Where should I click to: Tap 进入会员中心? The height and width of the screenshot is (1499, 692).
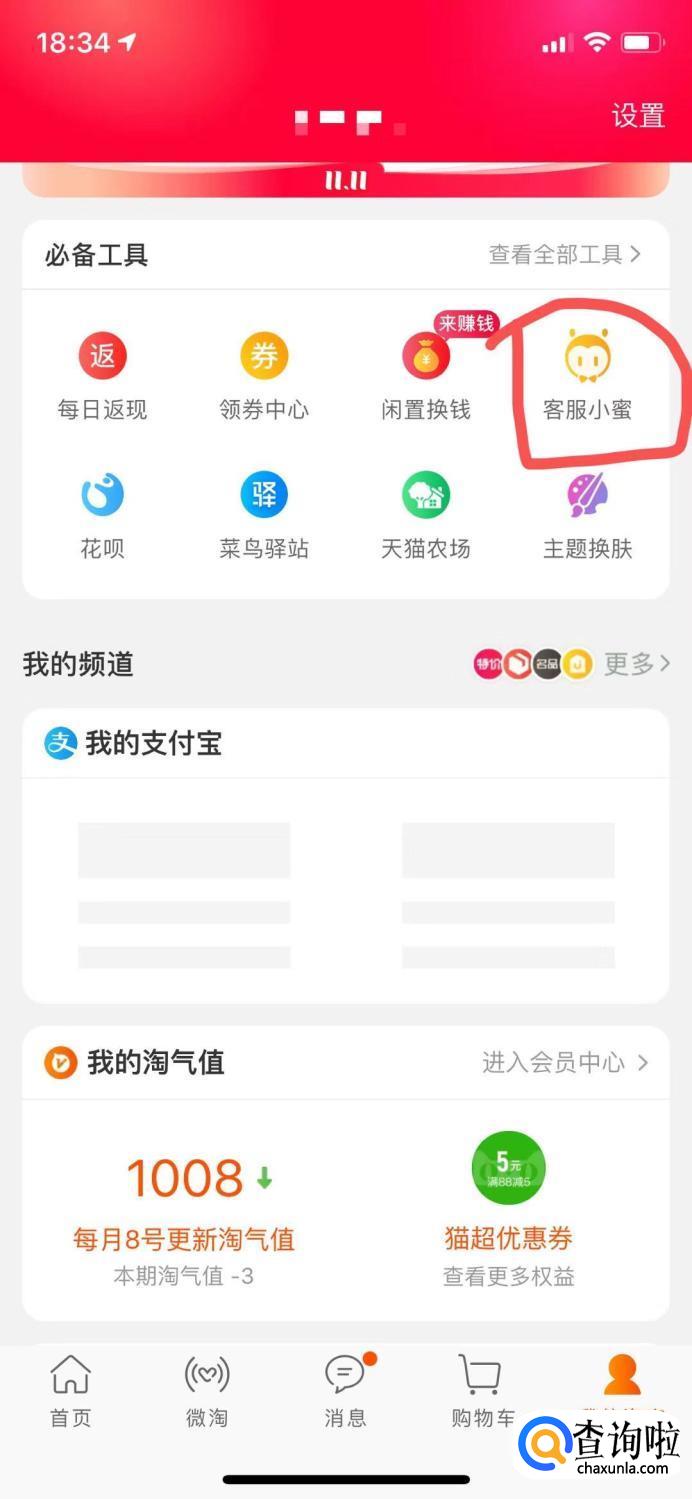point(565,1063)
